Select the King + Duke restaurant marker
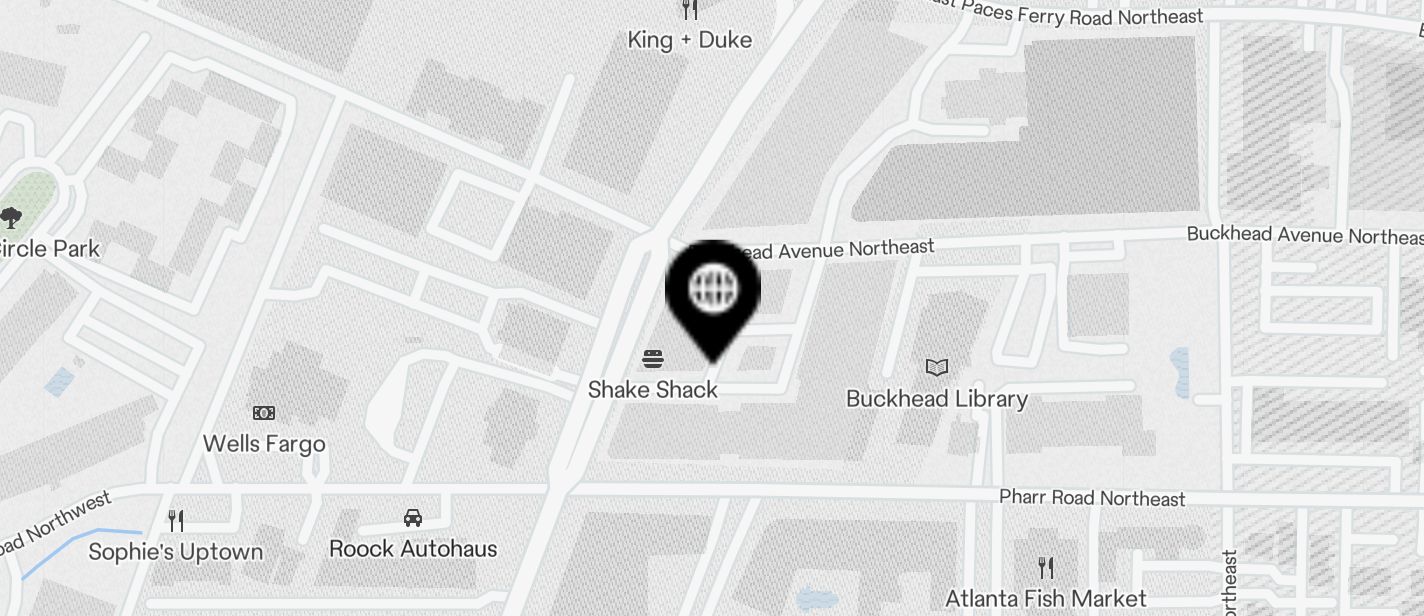This screenshot has height=616, width=1424. pyautogui.click(x=689, y=11)
